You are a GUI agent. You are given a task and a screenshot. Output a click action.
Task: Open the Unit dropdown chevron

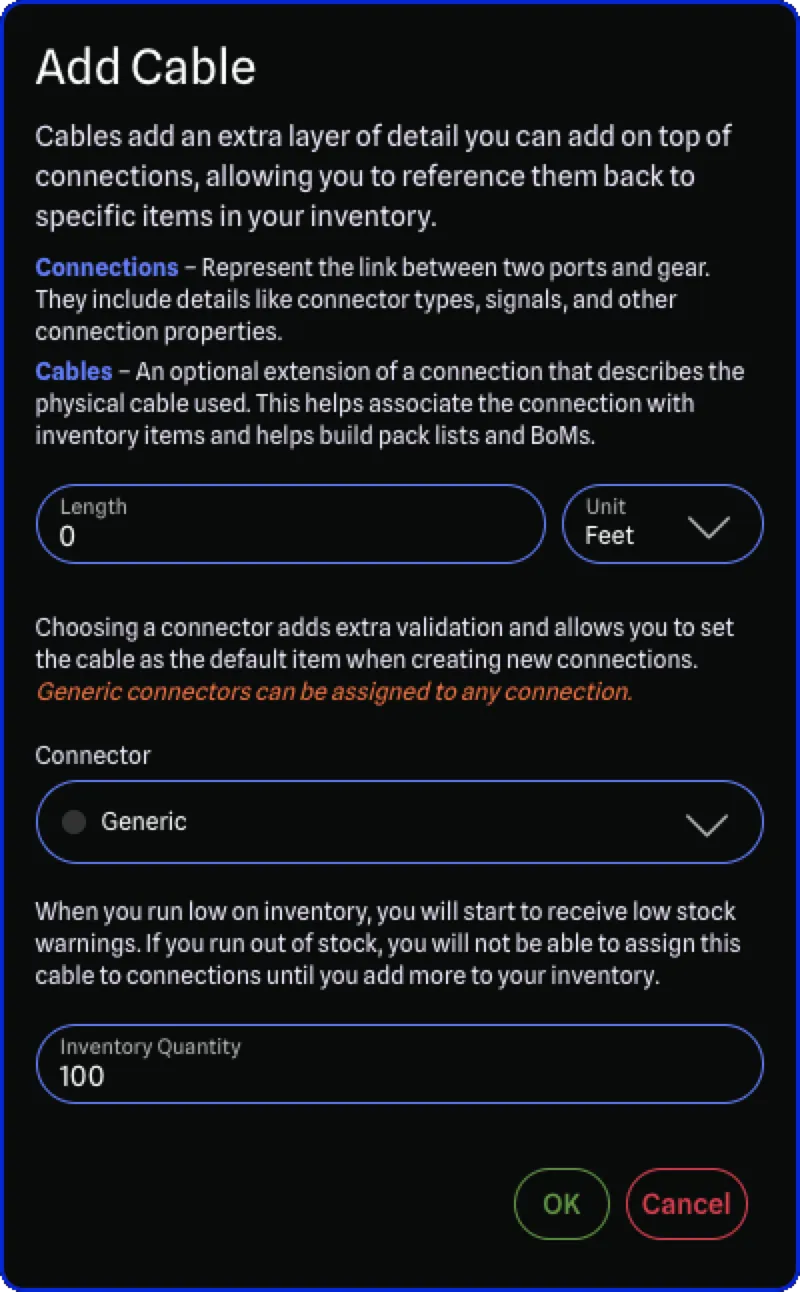[x=709, y=529]
